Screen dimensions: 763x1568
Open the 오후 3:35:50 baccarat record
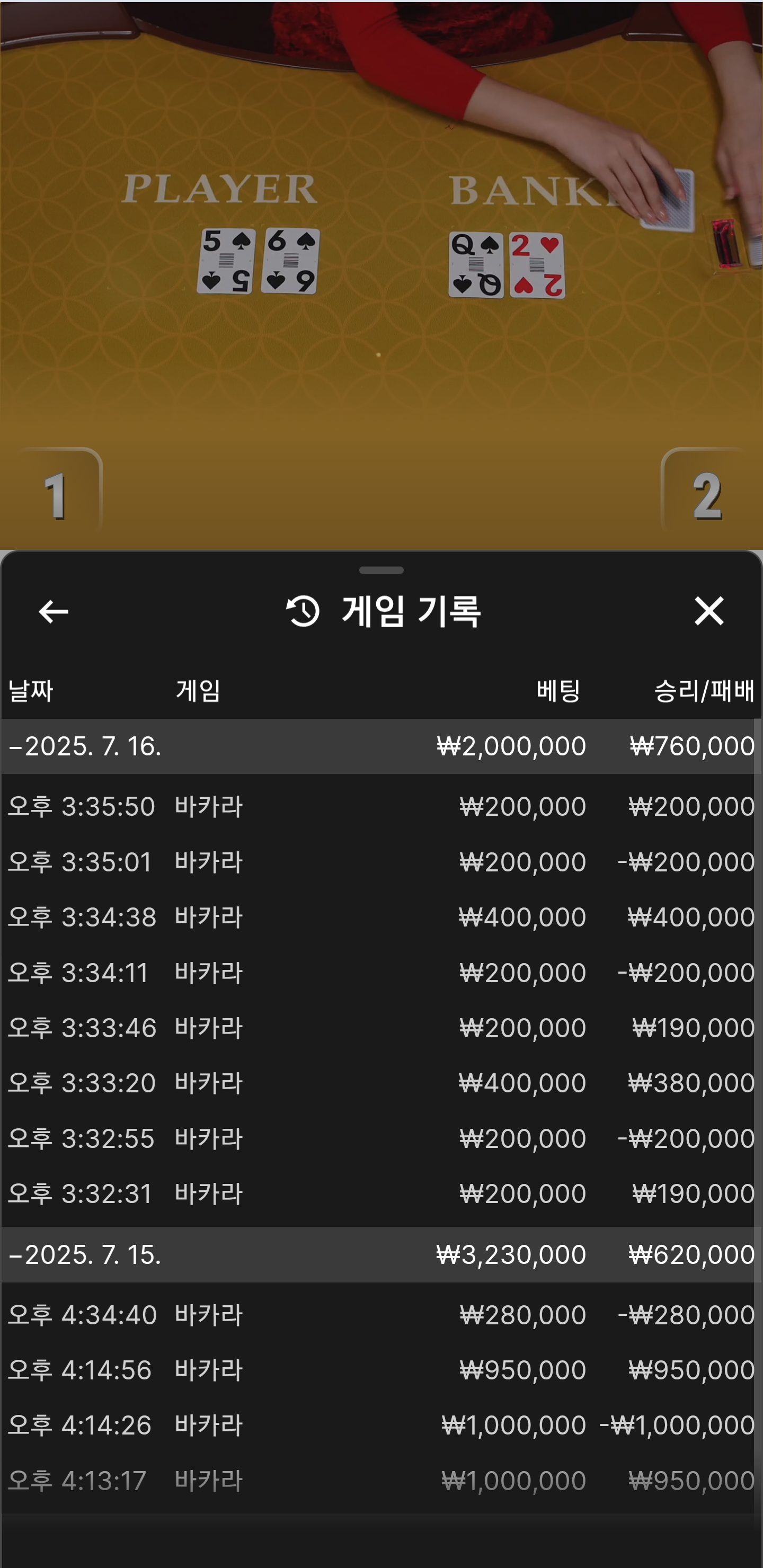coord(381,807)
